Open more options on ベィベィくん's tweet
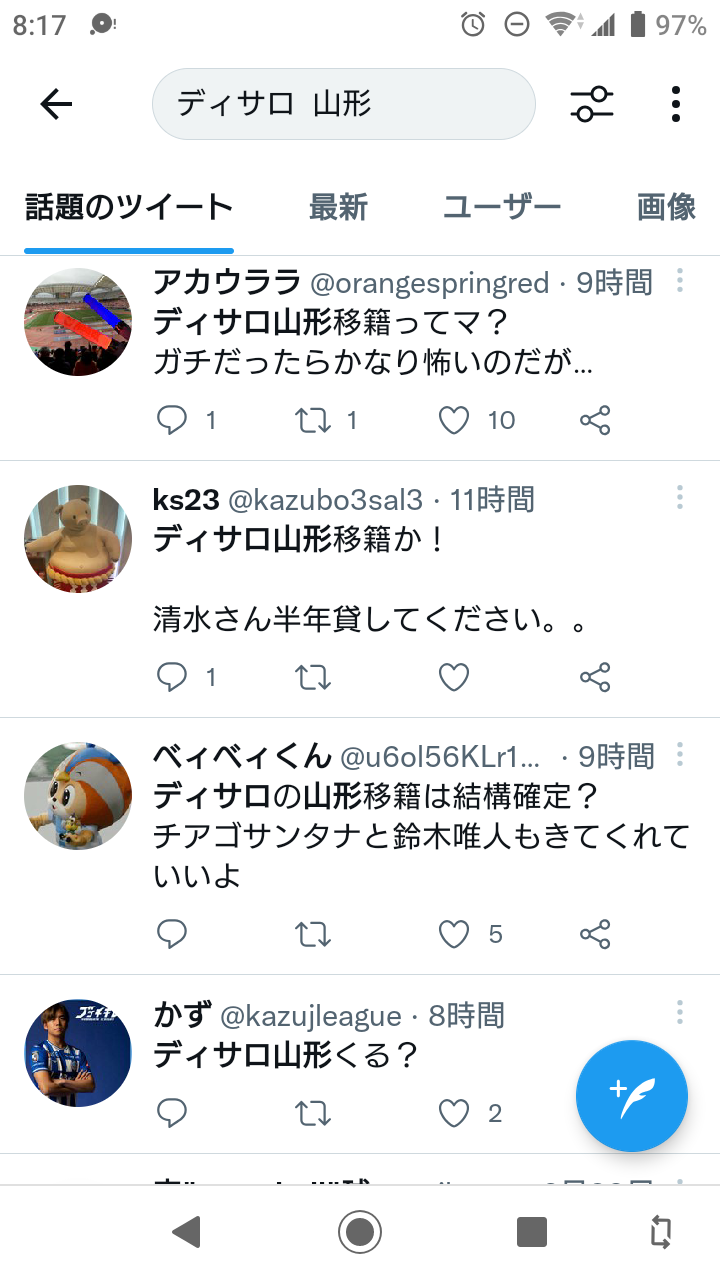The height and width of the screenshot is (1280, 720). coord(680,755)
